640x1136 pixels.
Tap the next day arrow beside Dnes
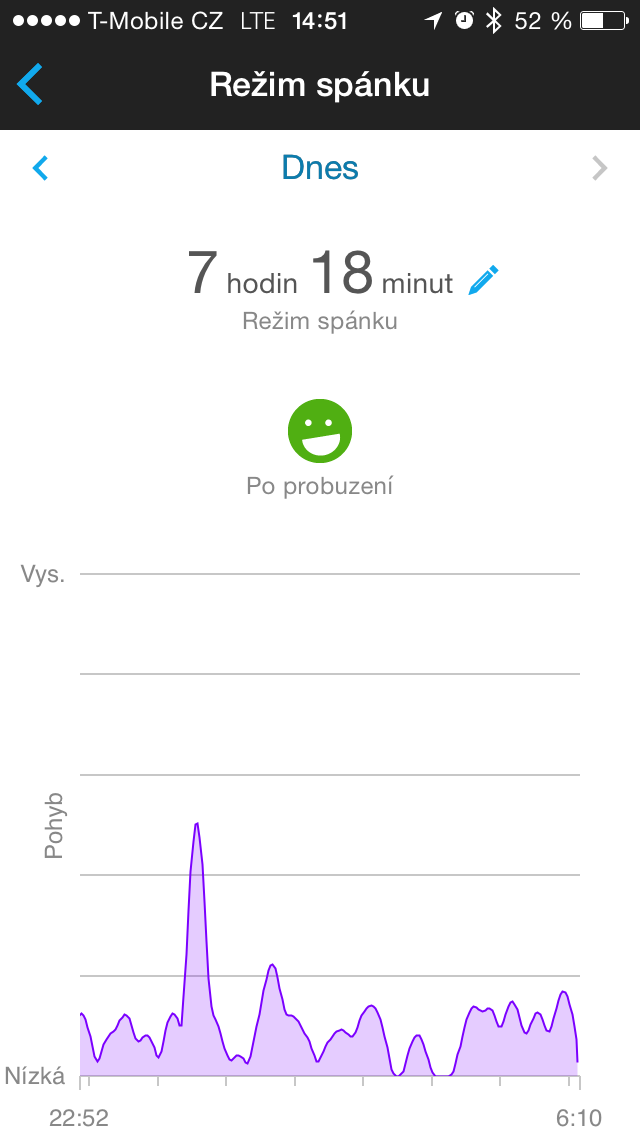599,168
